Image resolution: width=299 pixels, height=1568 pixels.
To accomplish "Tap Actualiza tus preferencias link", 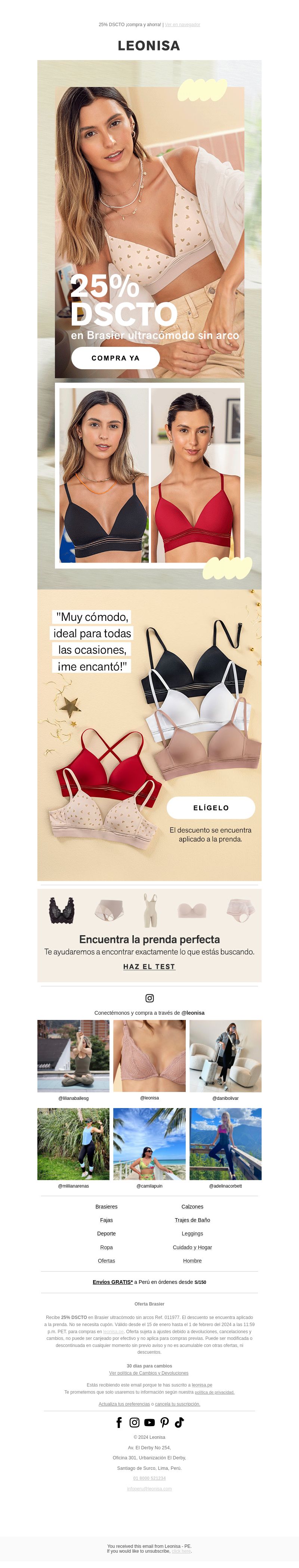I will (x=124, y=1404).
